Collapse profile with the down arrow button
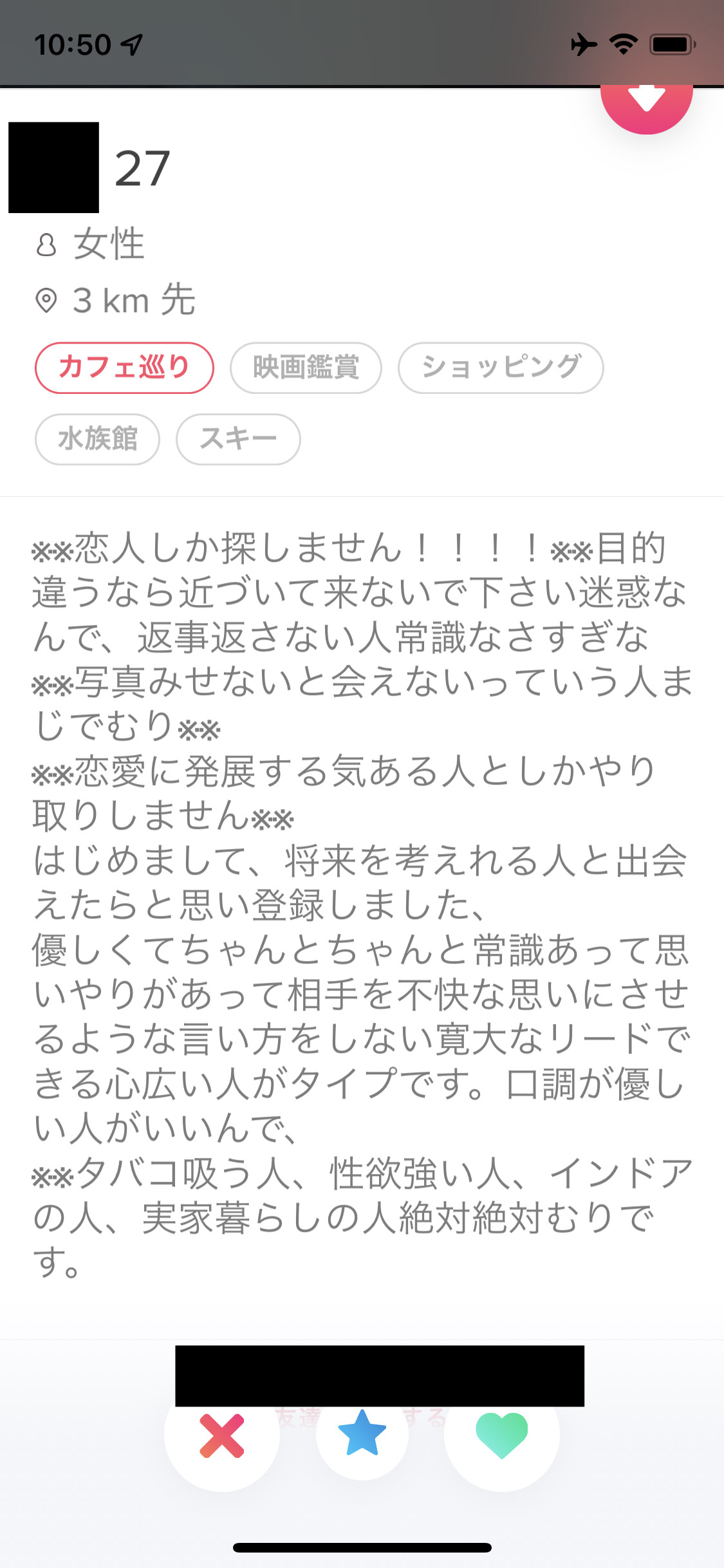724x1568 pixels. (646, 103)
